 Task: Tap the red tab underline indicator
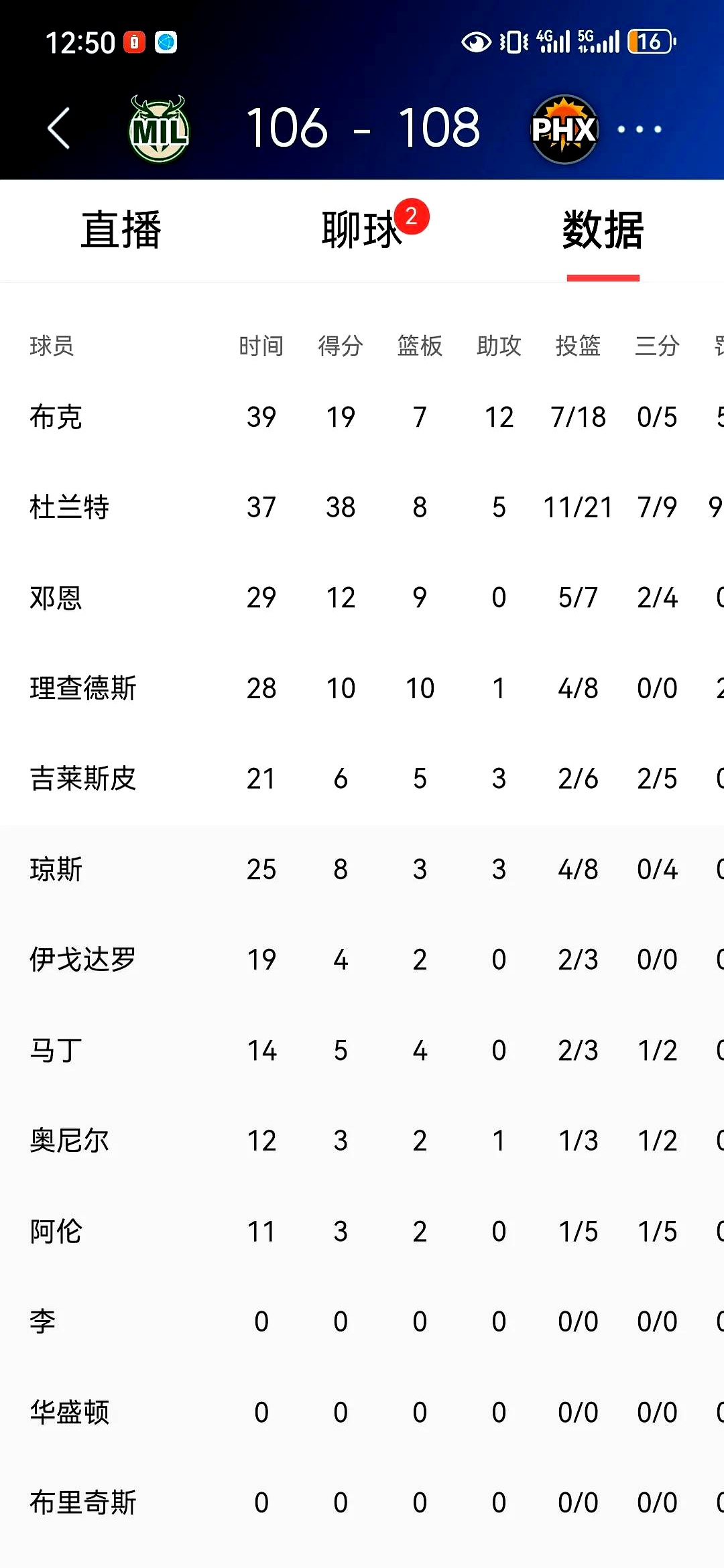click(x=602, y=275)
